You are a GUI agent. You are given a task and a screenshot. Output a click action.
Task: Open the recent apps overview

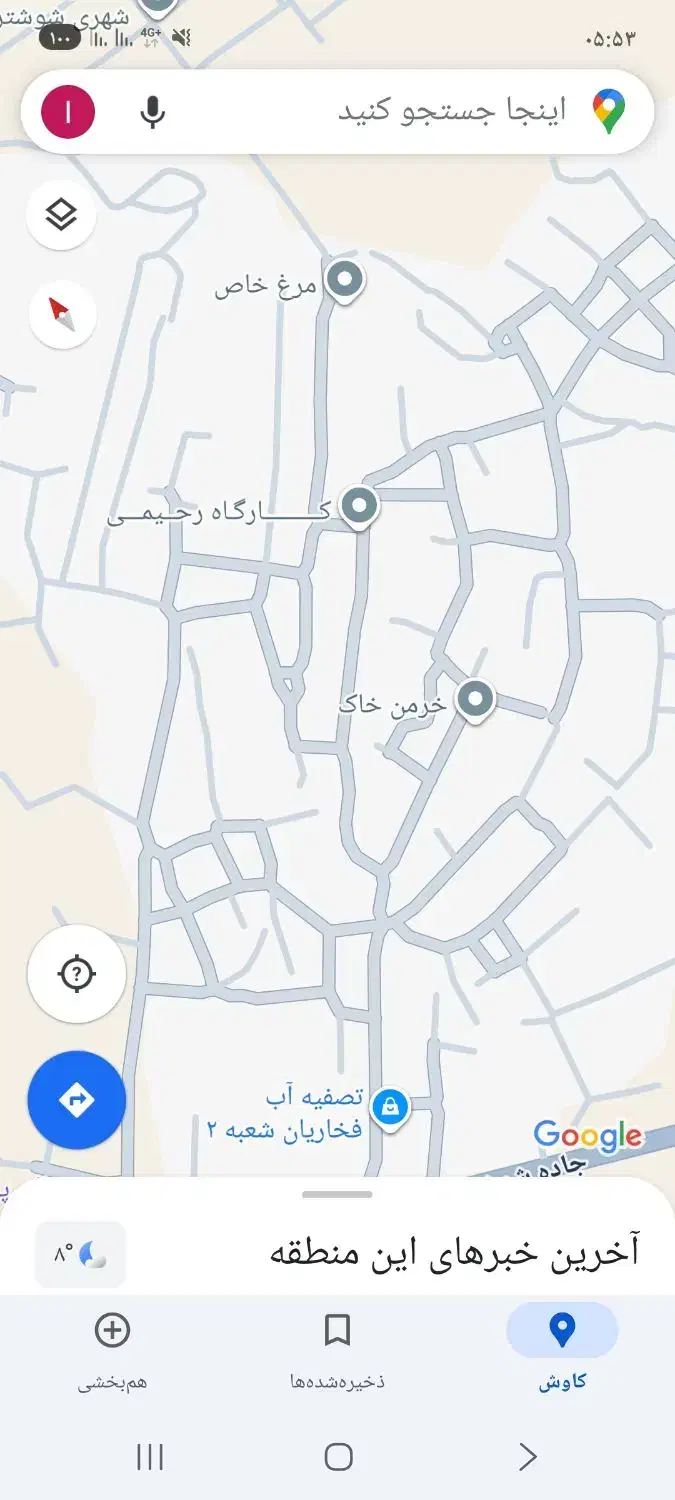coord(150,1457)
